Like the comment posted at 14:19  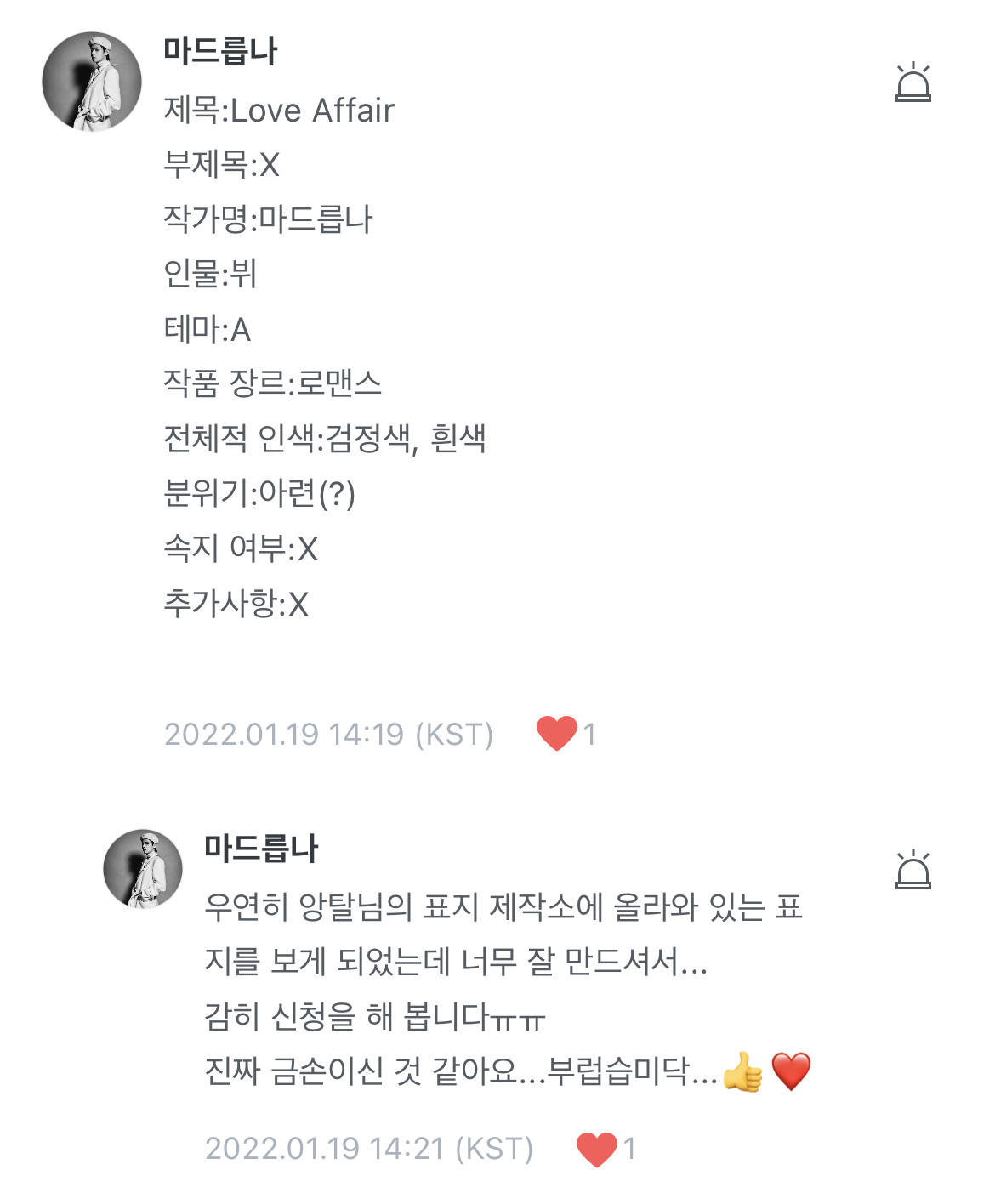tap(557, 733)
